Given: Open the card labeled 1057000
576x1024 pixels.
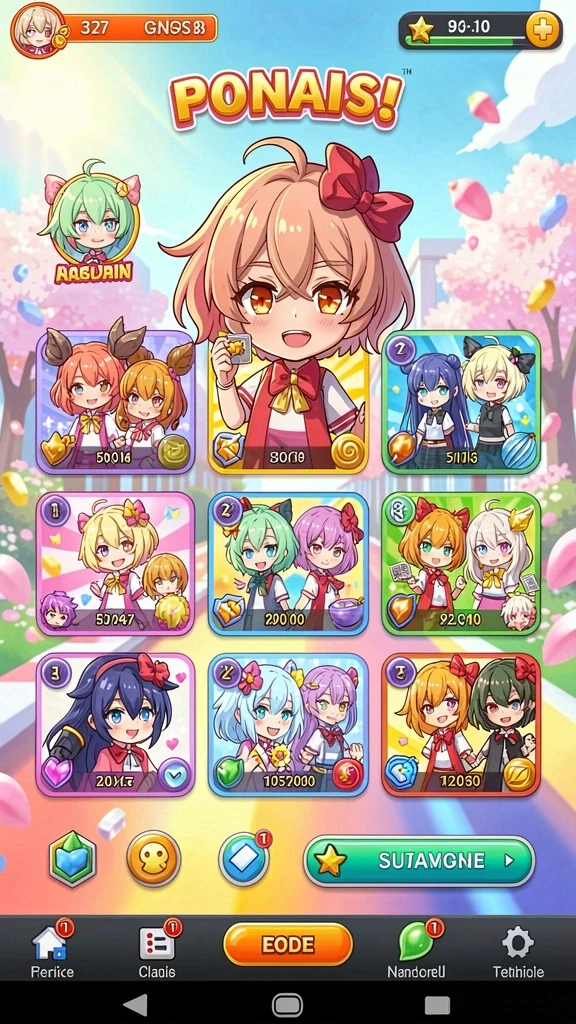Looking at the screenshot, I should (x=288, y=724).
